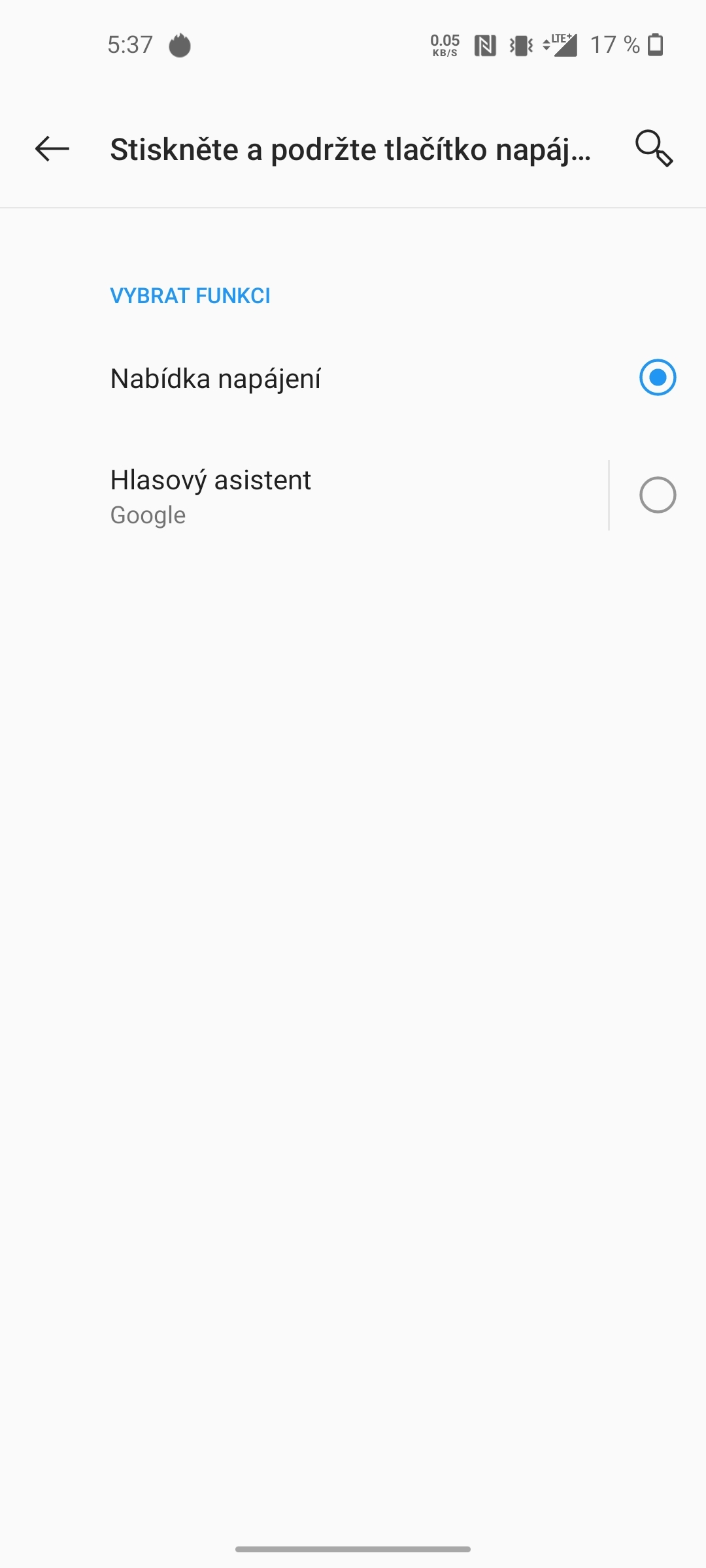Image resolution: width=706 pixels, height=1568 pixels.
Task: Select the Nabídka napájení radio button
Action: [657, 378]
